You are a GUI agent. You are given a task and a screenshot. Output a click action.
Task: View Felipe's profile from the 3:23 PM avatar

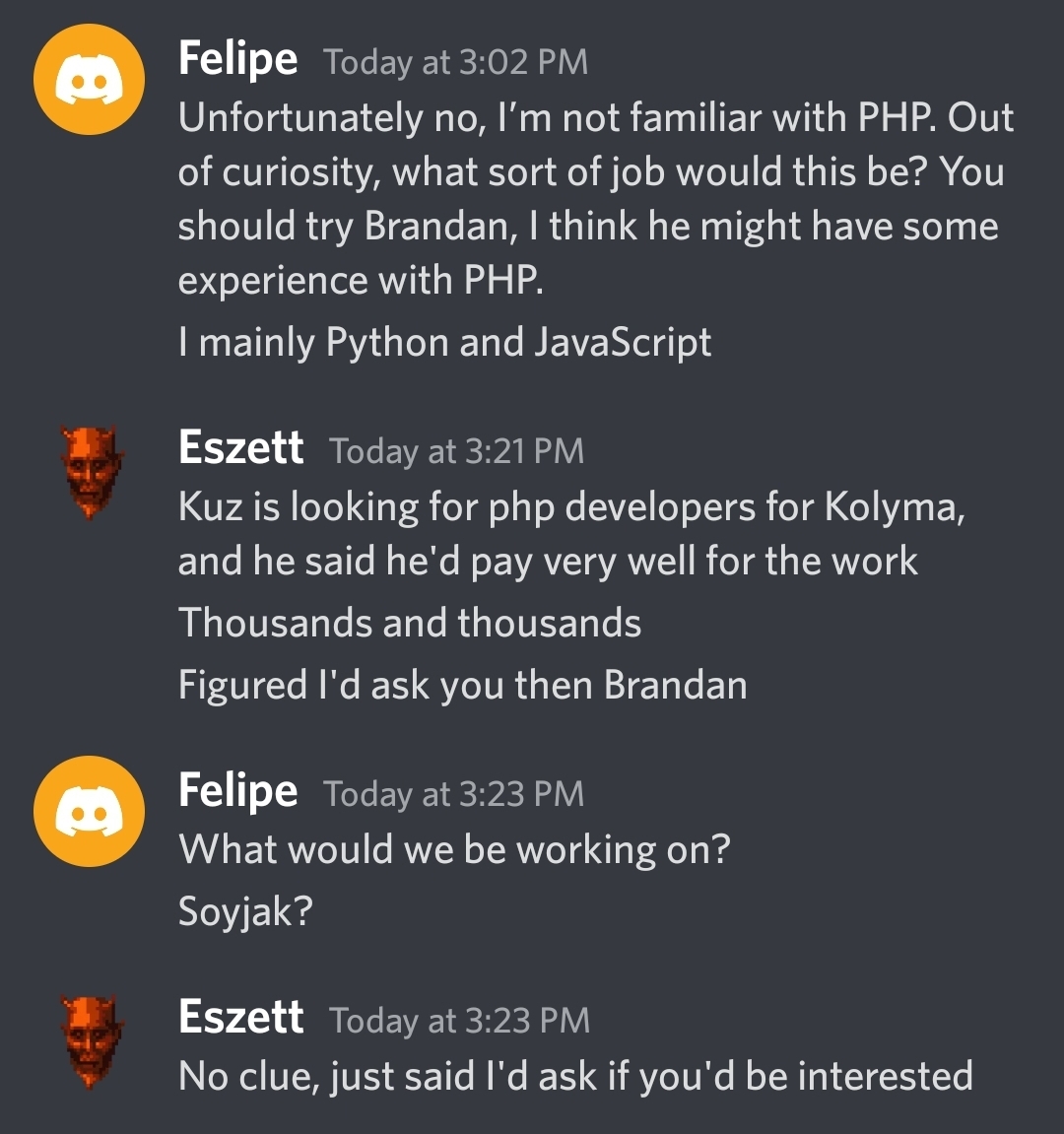[x=89, y=811]
